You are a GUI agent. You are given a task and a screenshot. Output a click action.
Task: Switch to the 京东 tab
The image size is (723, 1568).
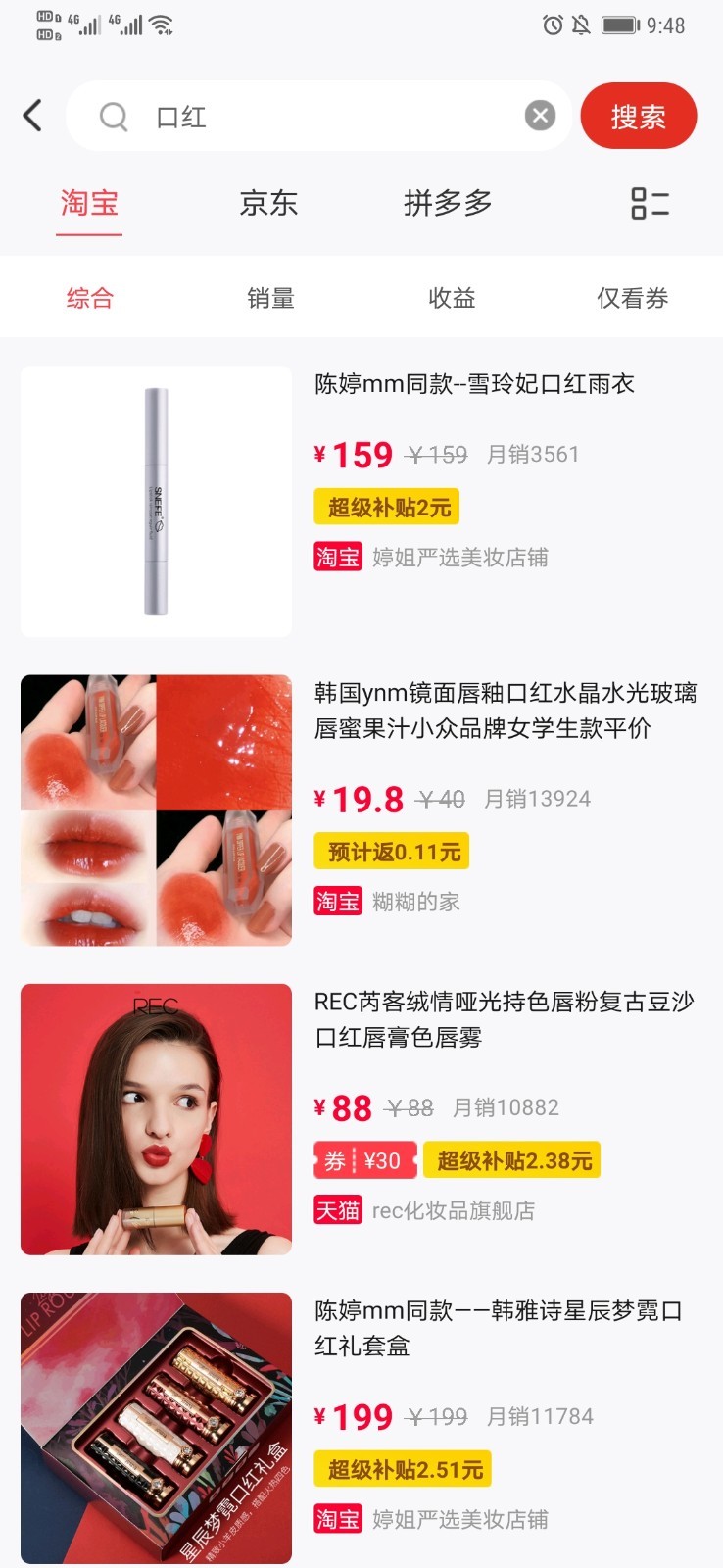(268, 204)
